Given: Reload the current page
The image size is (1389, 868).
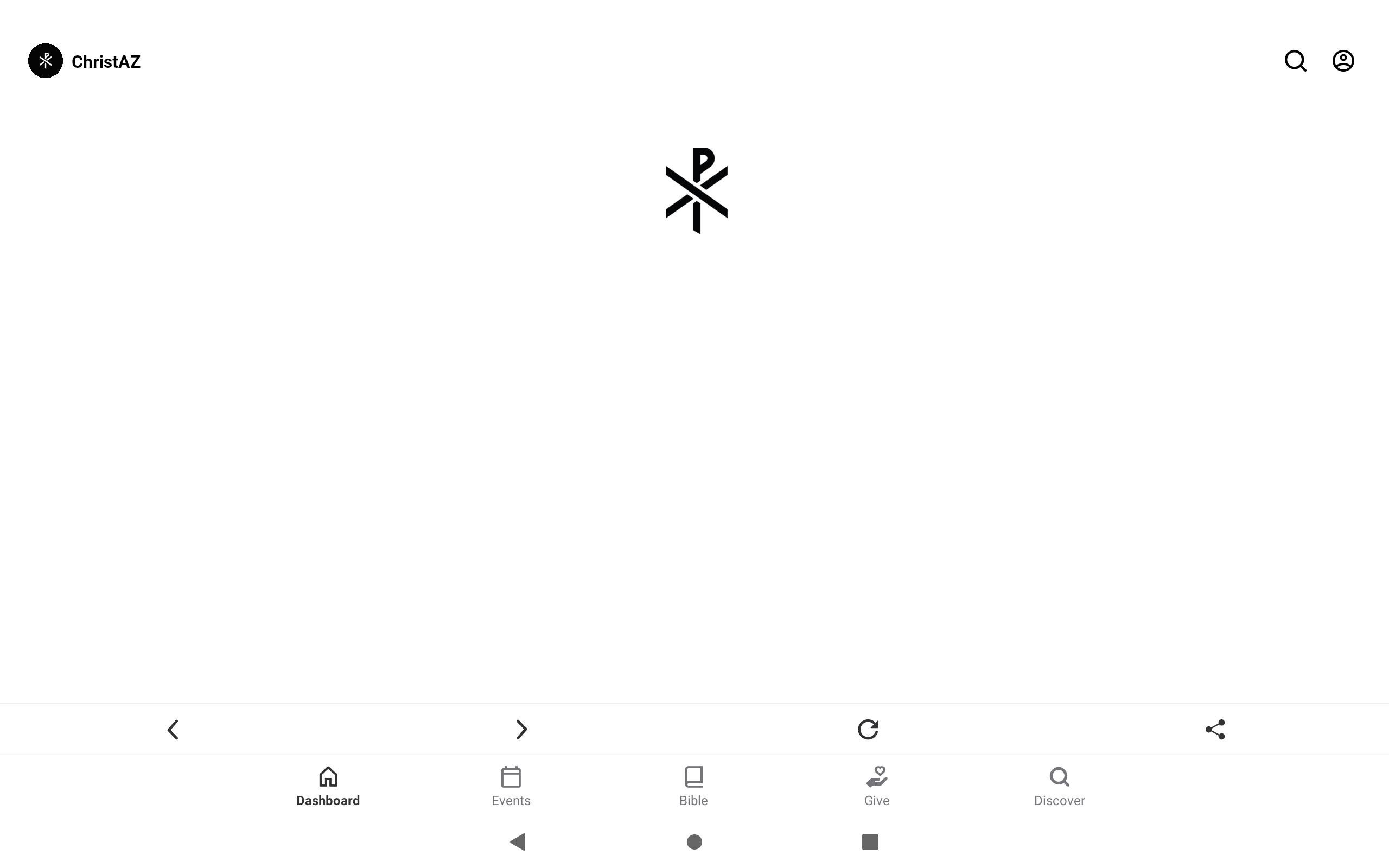Looking at the screenshot, I should (868, 730).
